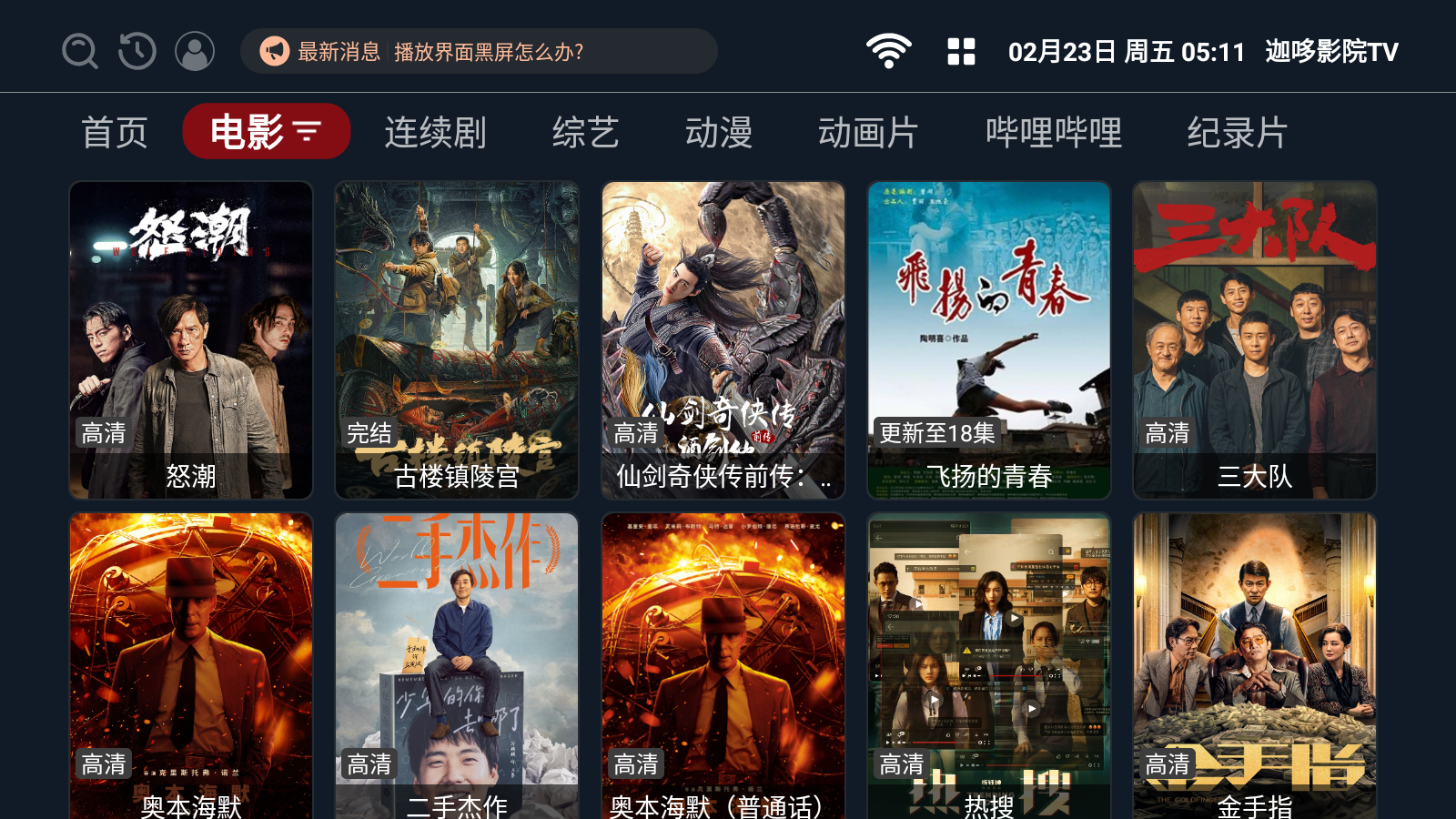Switch to the 动画片 tab
Screen dimensions: 1456x819
[x=867, y=133]
